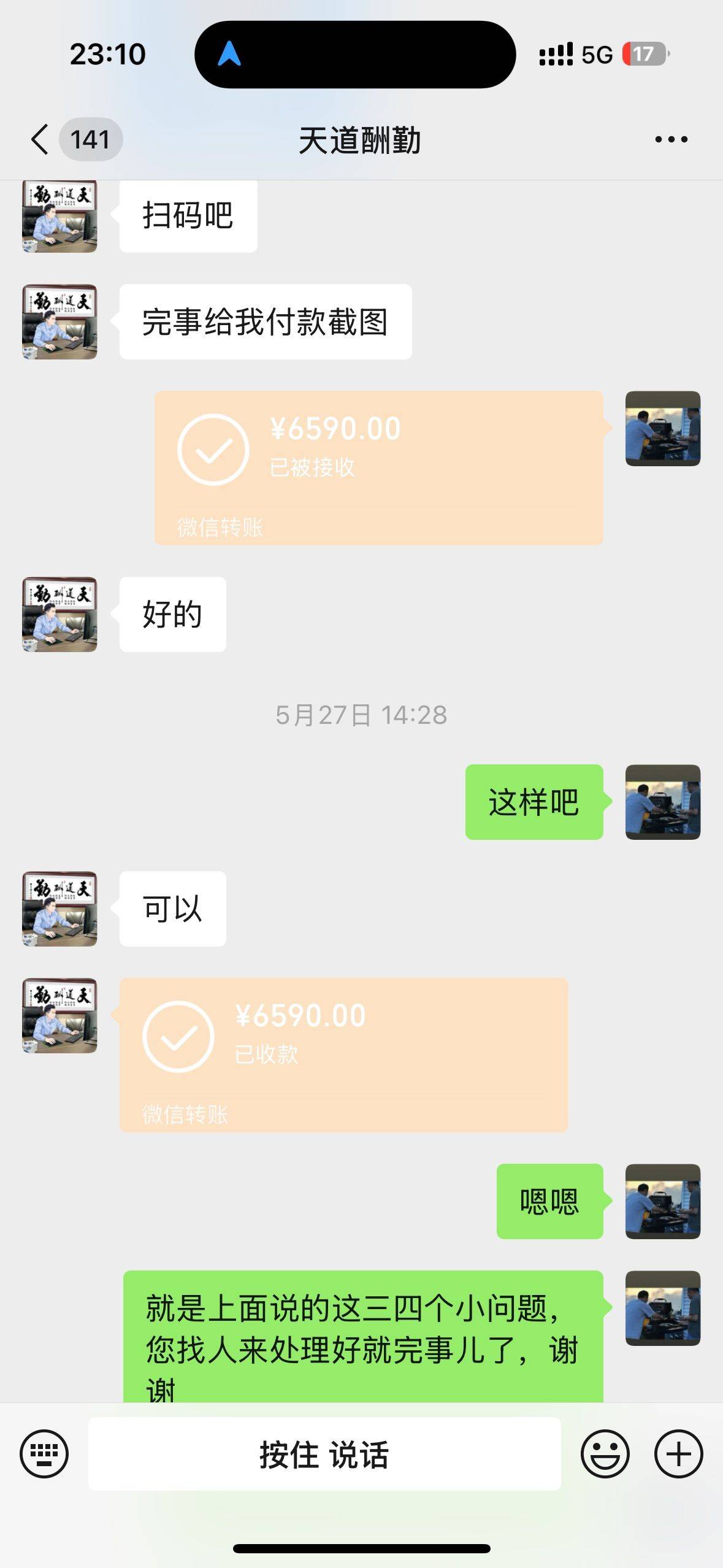The width and height of the screenshot is (723, 1568).
Task: Tap my avatar next to 这样吧
Action: (x=663, y=802)
